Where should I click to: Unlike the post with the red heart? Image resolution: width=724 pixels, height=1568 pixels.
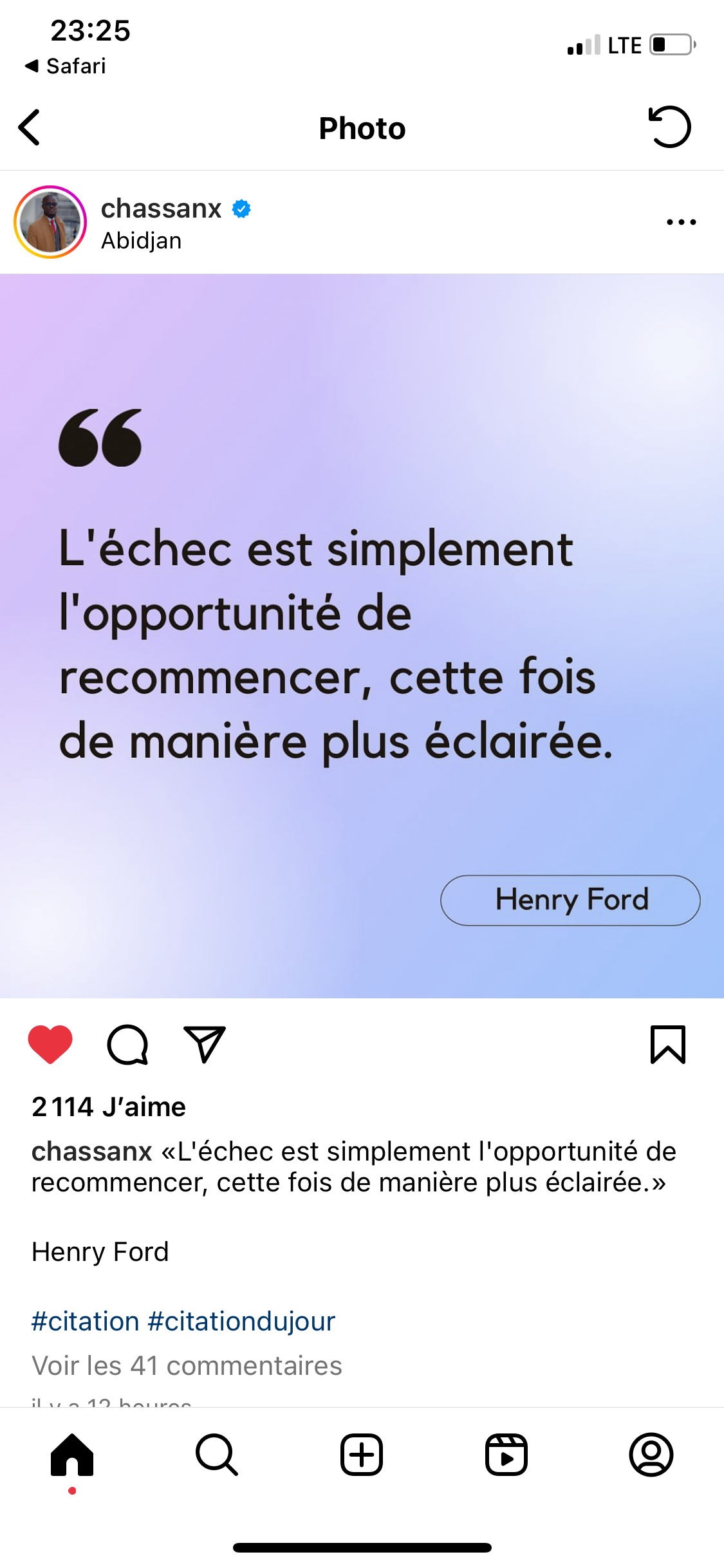[50, 1044]
